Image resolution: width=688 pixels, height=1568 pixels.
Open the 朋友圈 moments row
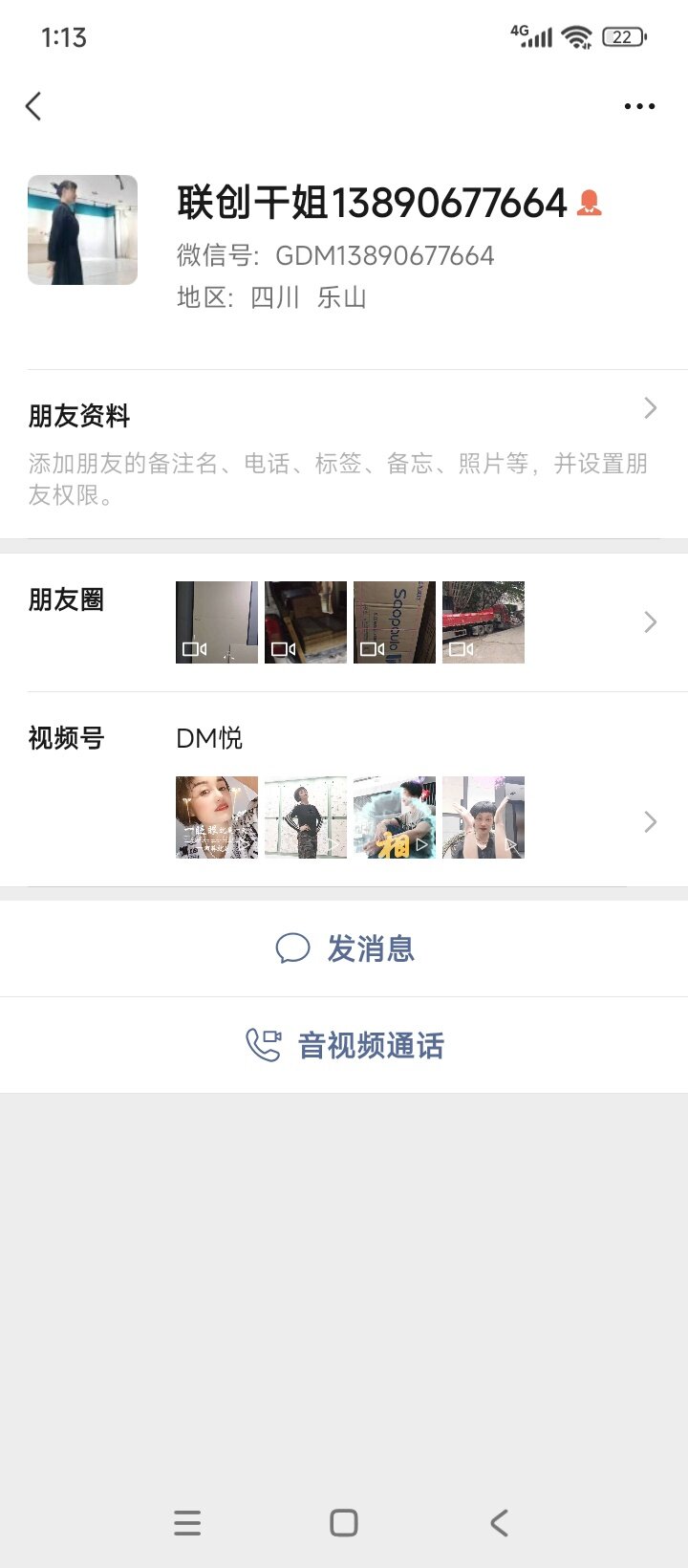[x=344, y=622]
